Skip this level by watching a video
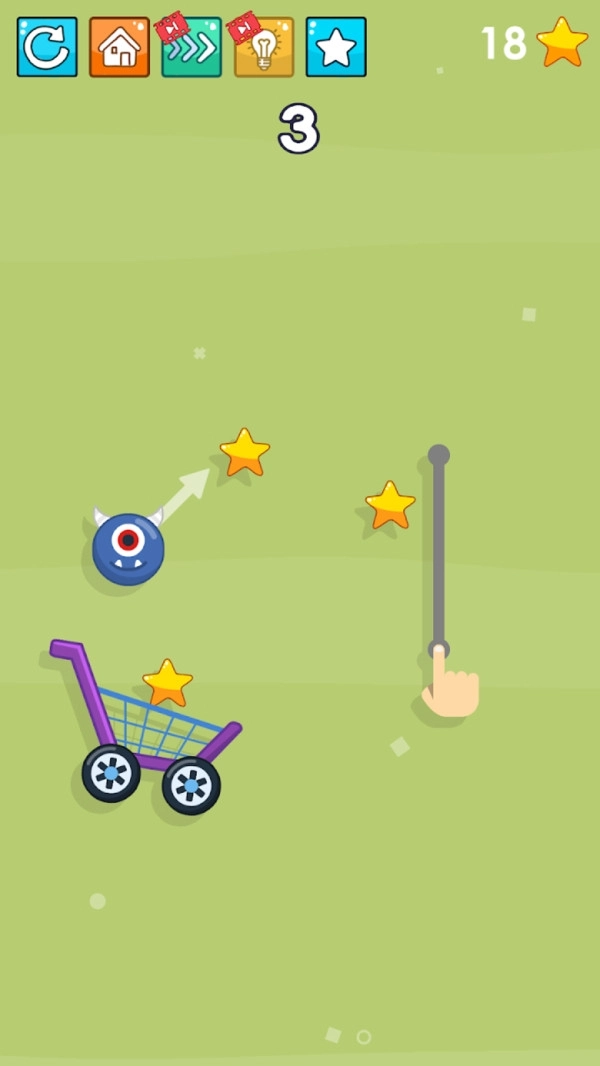The height and width of the screenshot is (1066, 600). coord(192,47)
